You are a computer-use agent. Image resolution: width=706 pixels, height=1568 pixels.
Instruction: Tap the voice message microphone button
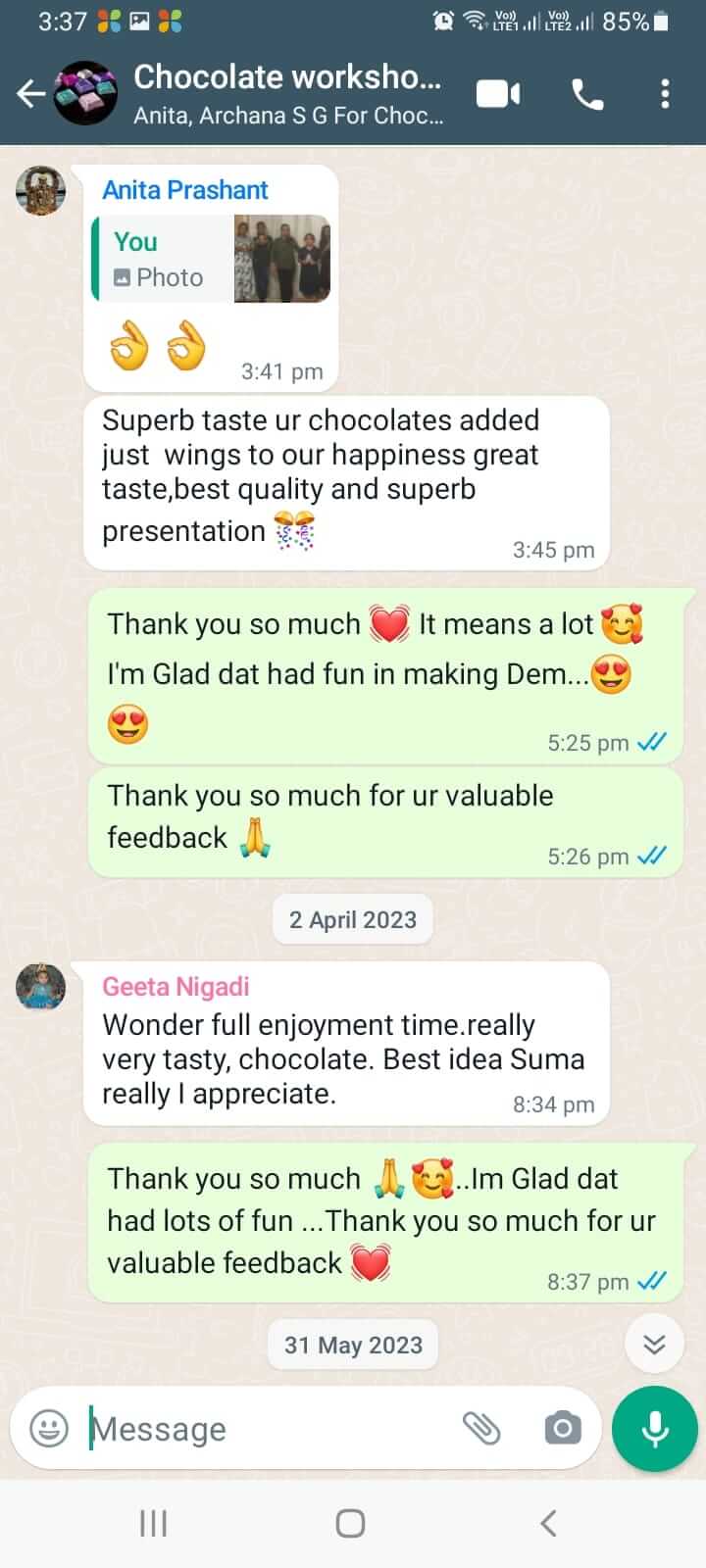(654, 1429)
